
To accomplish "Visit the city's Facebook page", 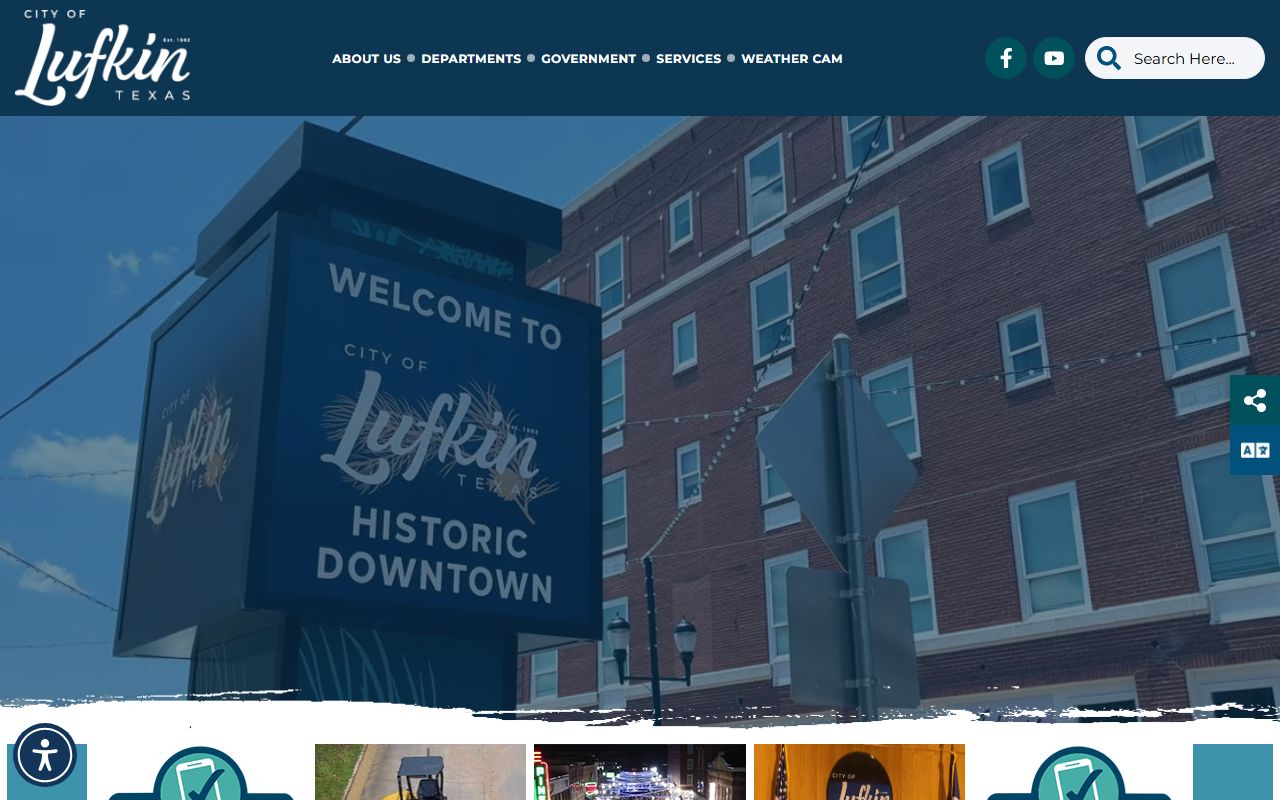I will 1006,58.
